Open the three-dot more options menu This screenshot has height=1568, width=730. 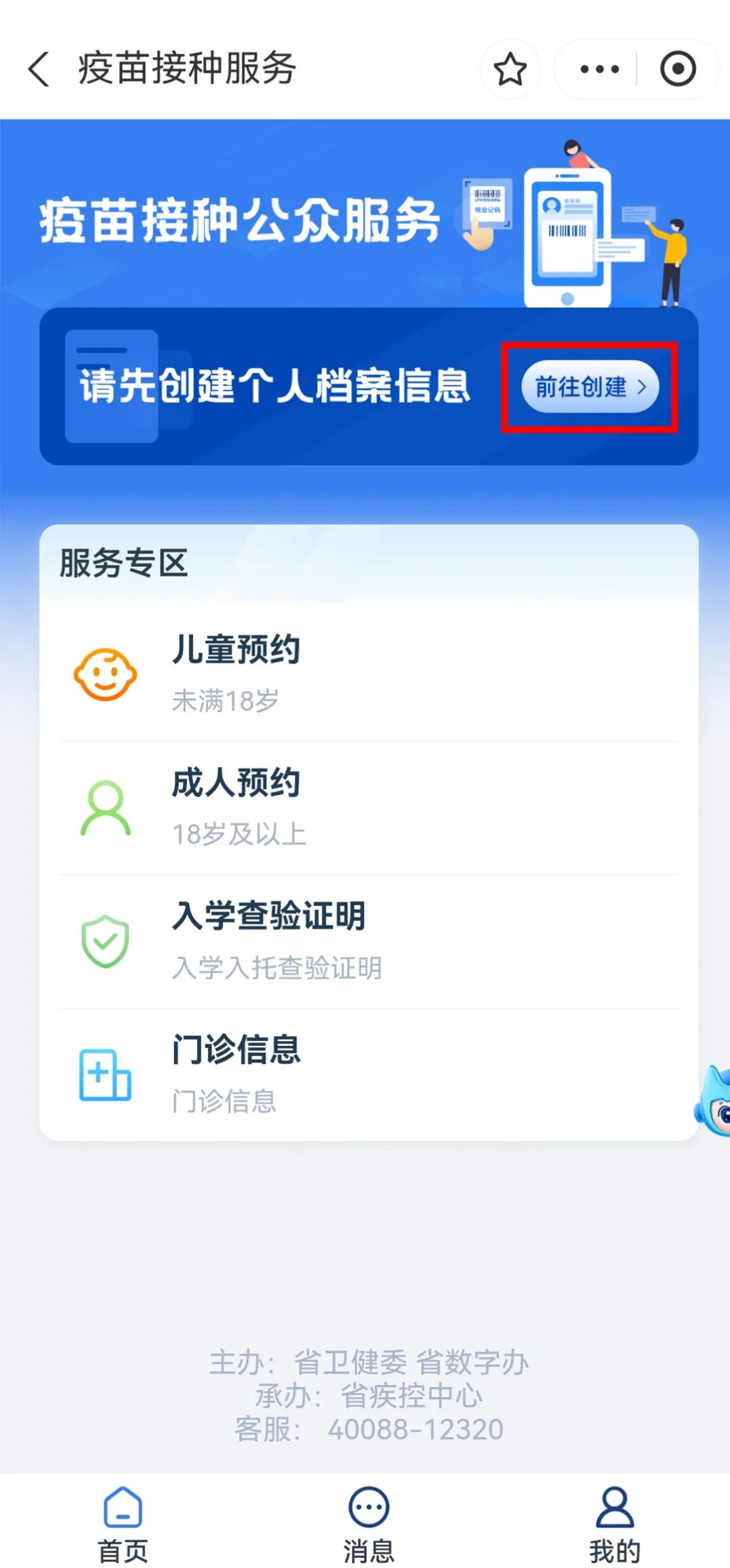click(x=599, y=69)
